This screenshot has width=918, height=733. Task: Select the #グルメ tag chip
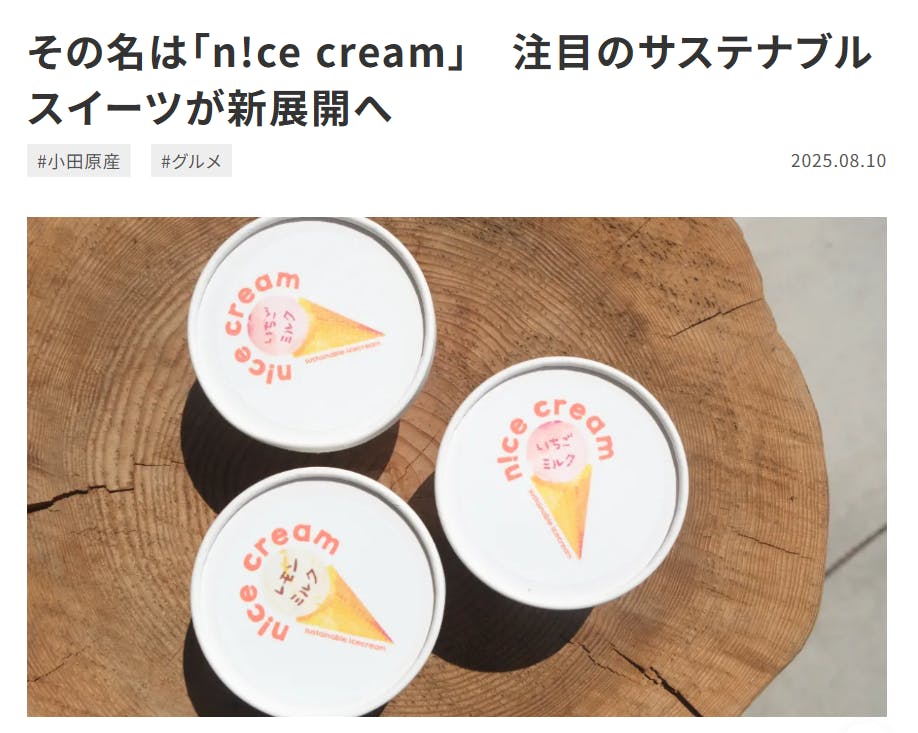[191, 161]
